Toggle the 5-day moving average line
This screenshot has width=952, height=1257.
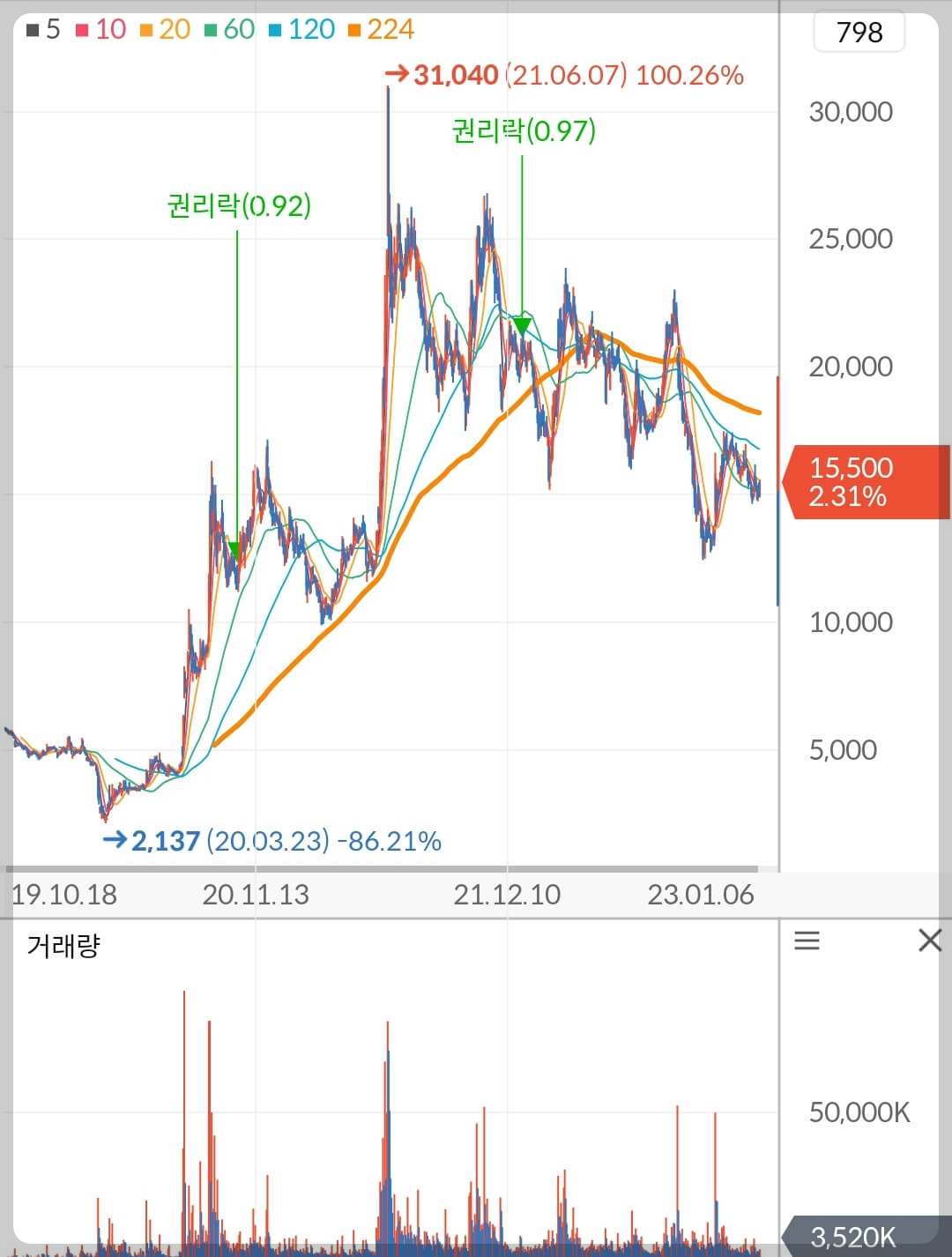31,29
